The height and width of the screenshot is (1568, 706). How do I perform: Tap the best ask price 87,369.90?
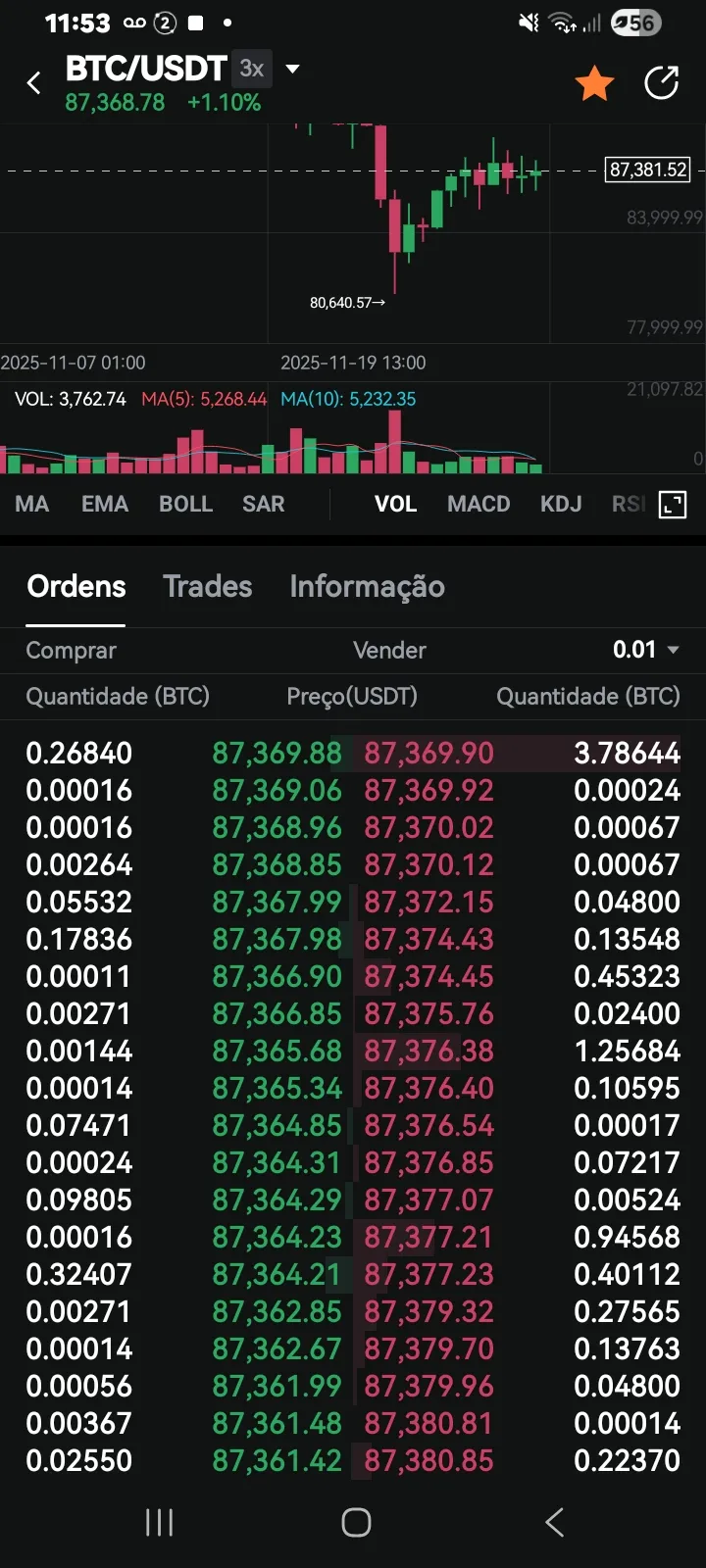coord(429,753)
